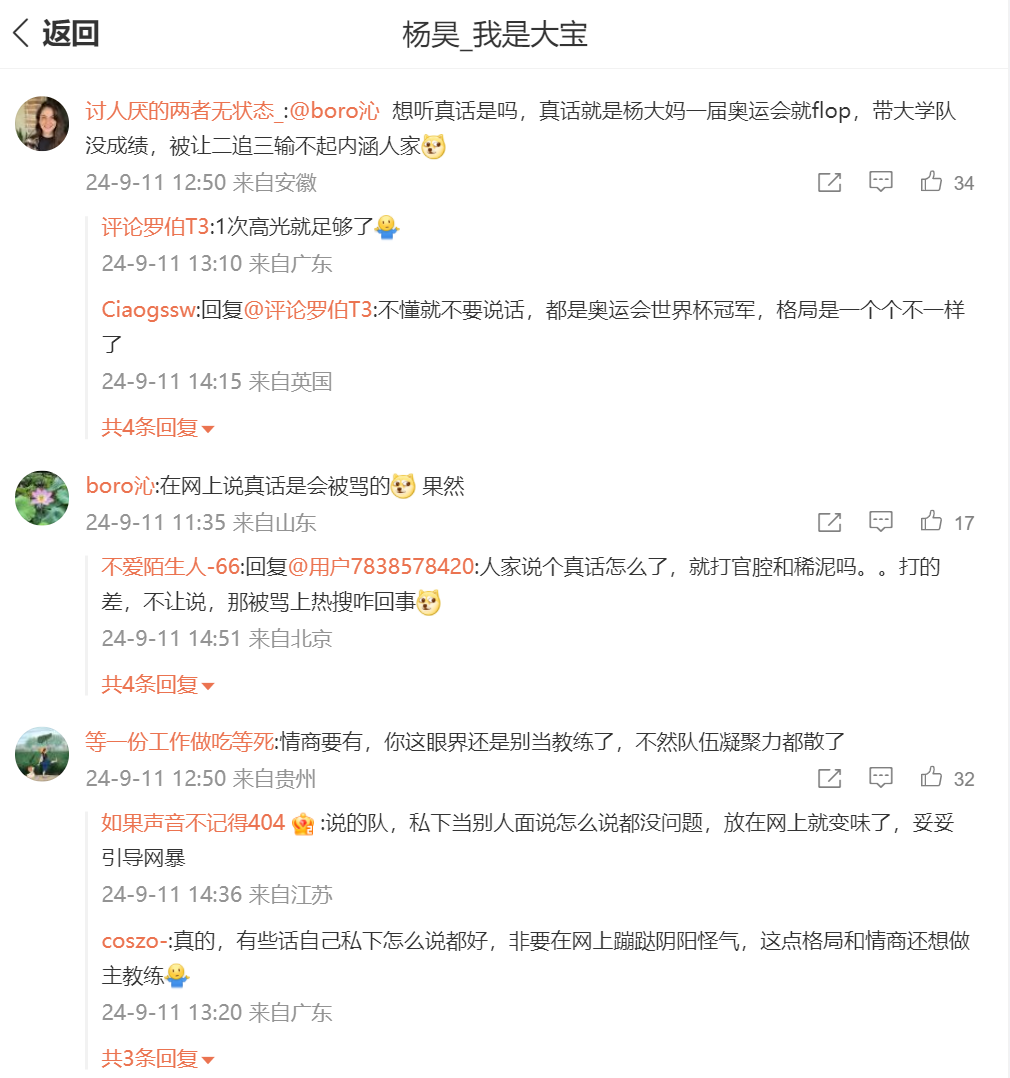Expand 共4条回复 under boro沁's comment
The width and height of the screenshot is (1010, 1078).
click(158, 685)
